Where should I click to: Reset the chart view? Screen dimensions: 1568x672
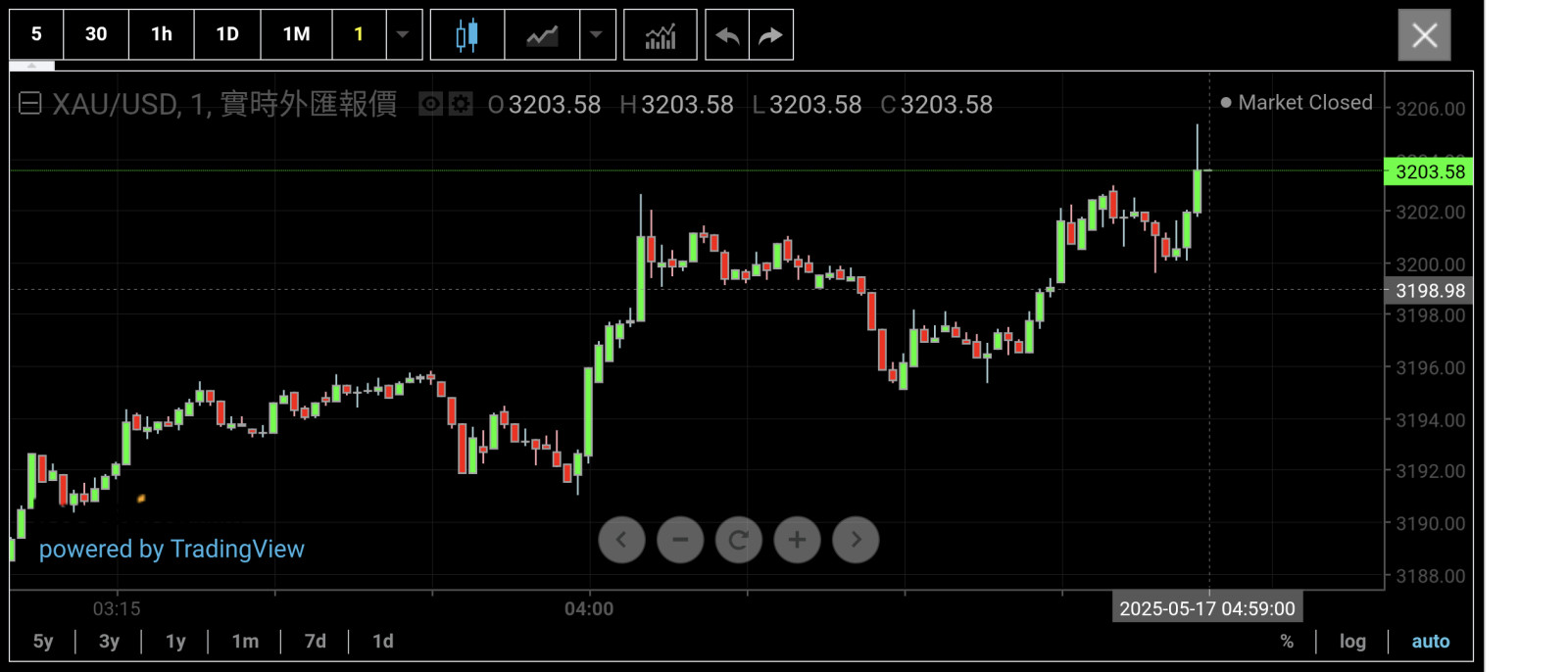point(739,540)
